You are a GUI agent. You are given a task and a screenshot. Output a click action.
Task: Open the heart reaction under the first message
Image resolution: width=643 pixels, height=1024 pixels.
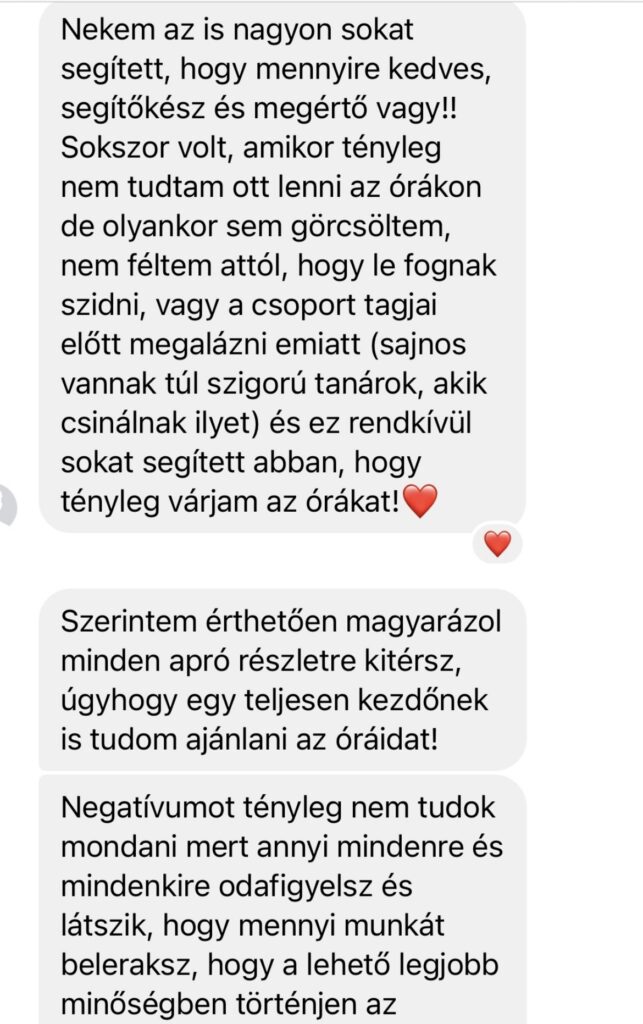click(497, 543)
